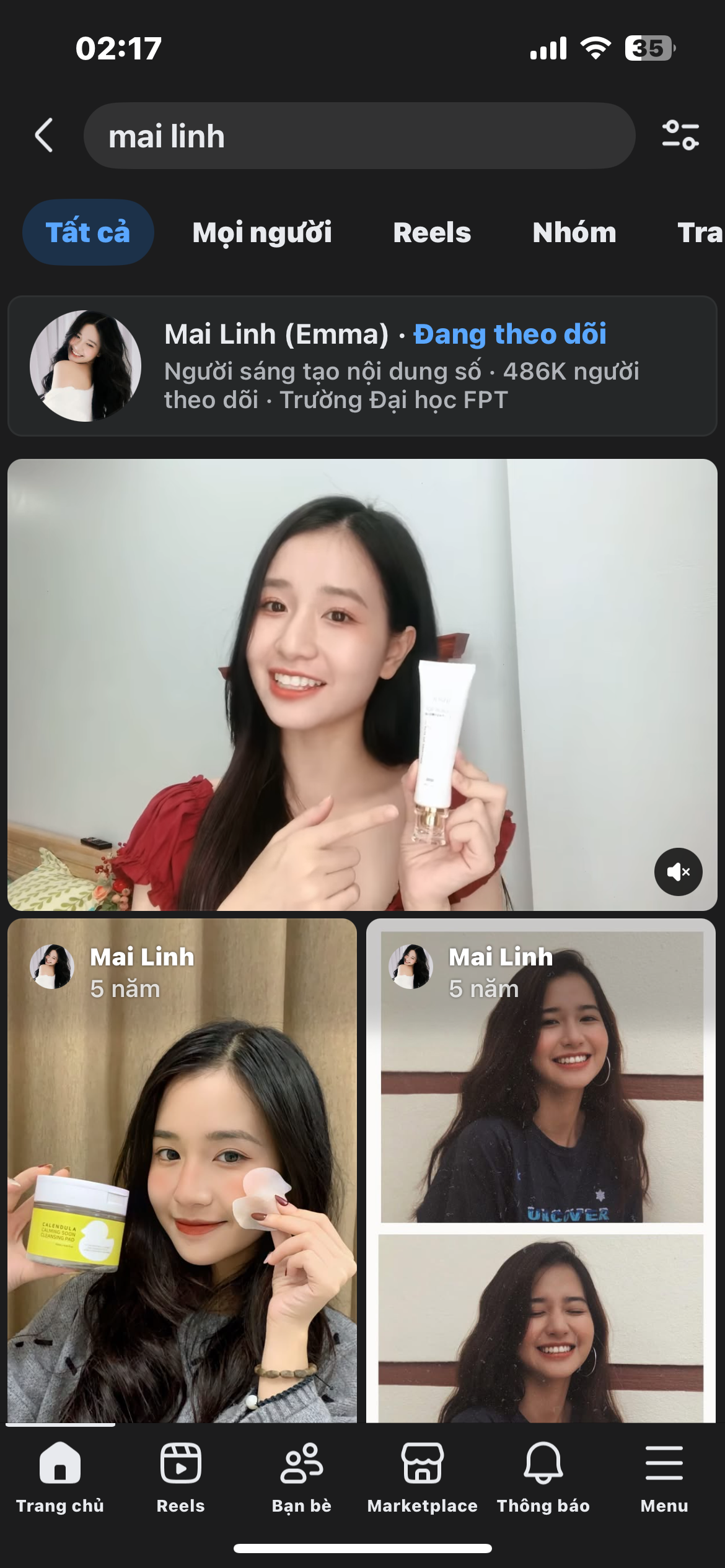Switch to Nhóm tab
Screen dimensions: 725x1568
(x=574, y=233)
